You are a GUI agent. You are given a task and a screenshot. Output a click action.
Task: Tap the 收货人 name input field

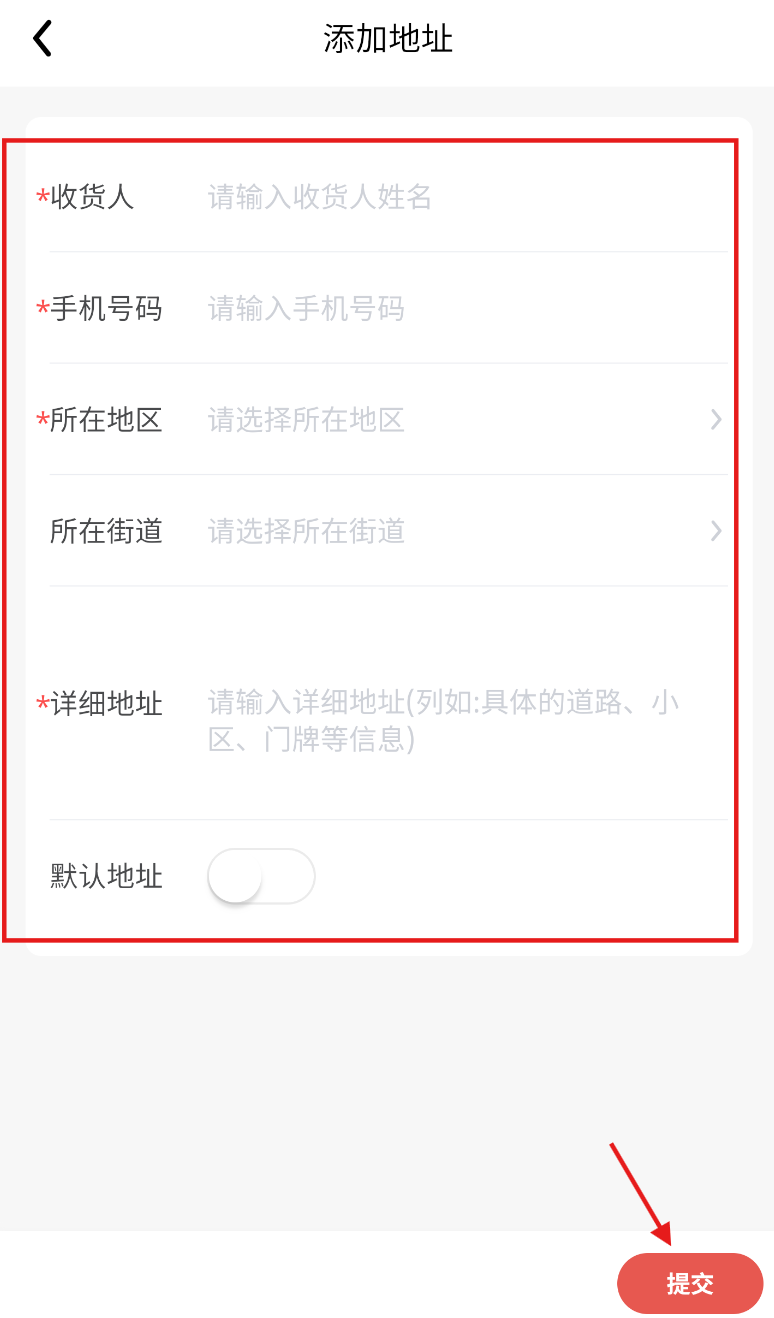[450, 197]
